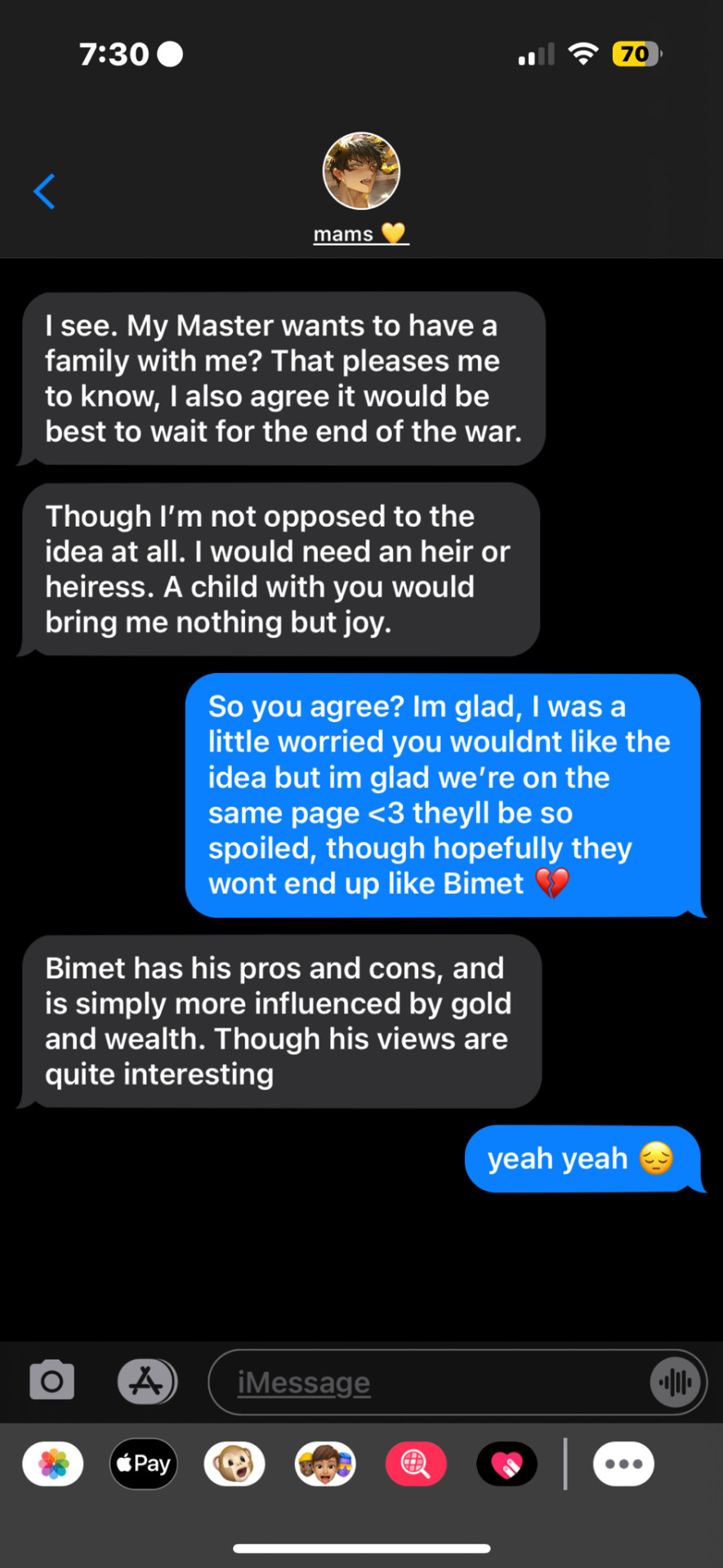Open the Photos iMessage app
Screen dimensions: 723x1568
pyautogui.click(x=53, y=1464)
